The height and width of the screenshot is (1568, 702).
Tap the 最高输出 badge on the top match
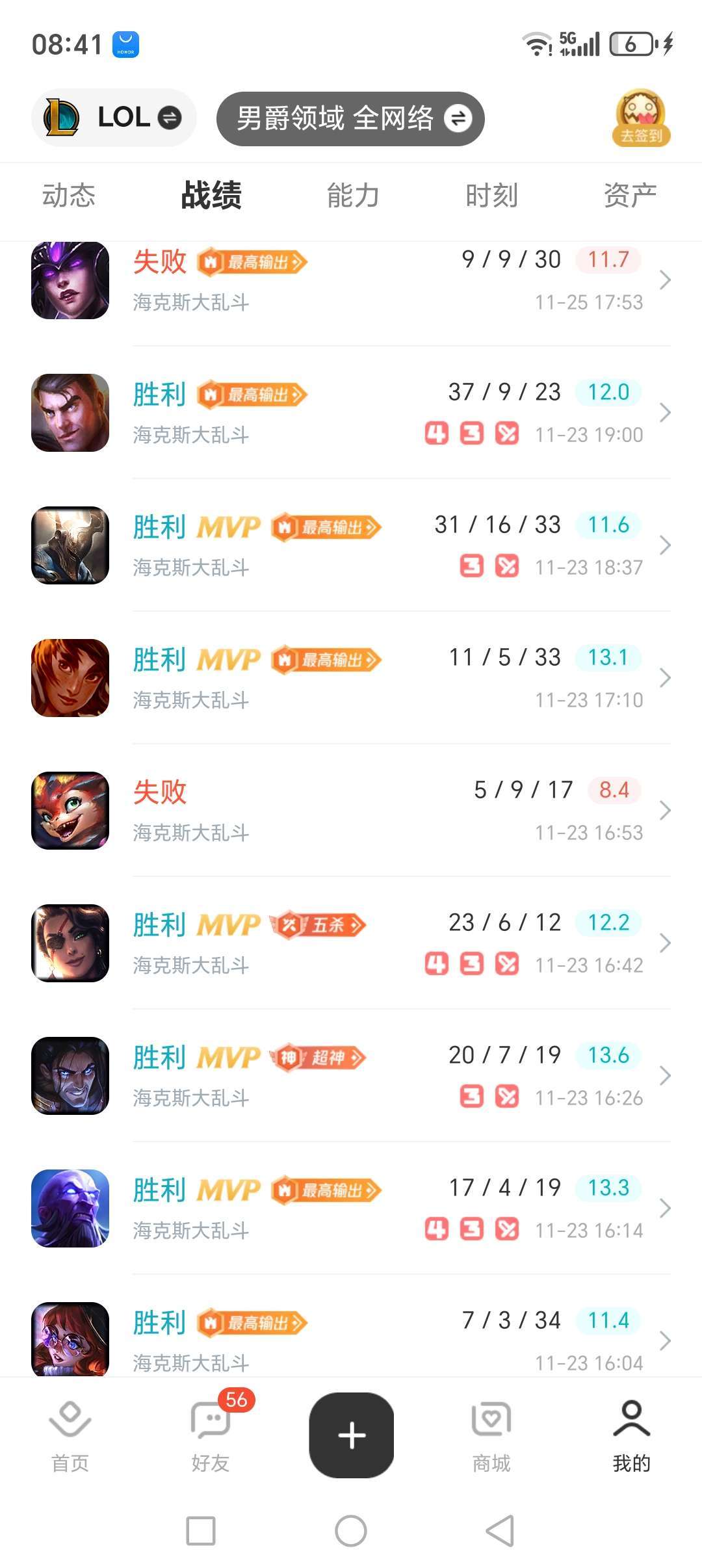251,262
